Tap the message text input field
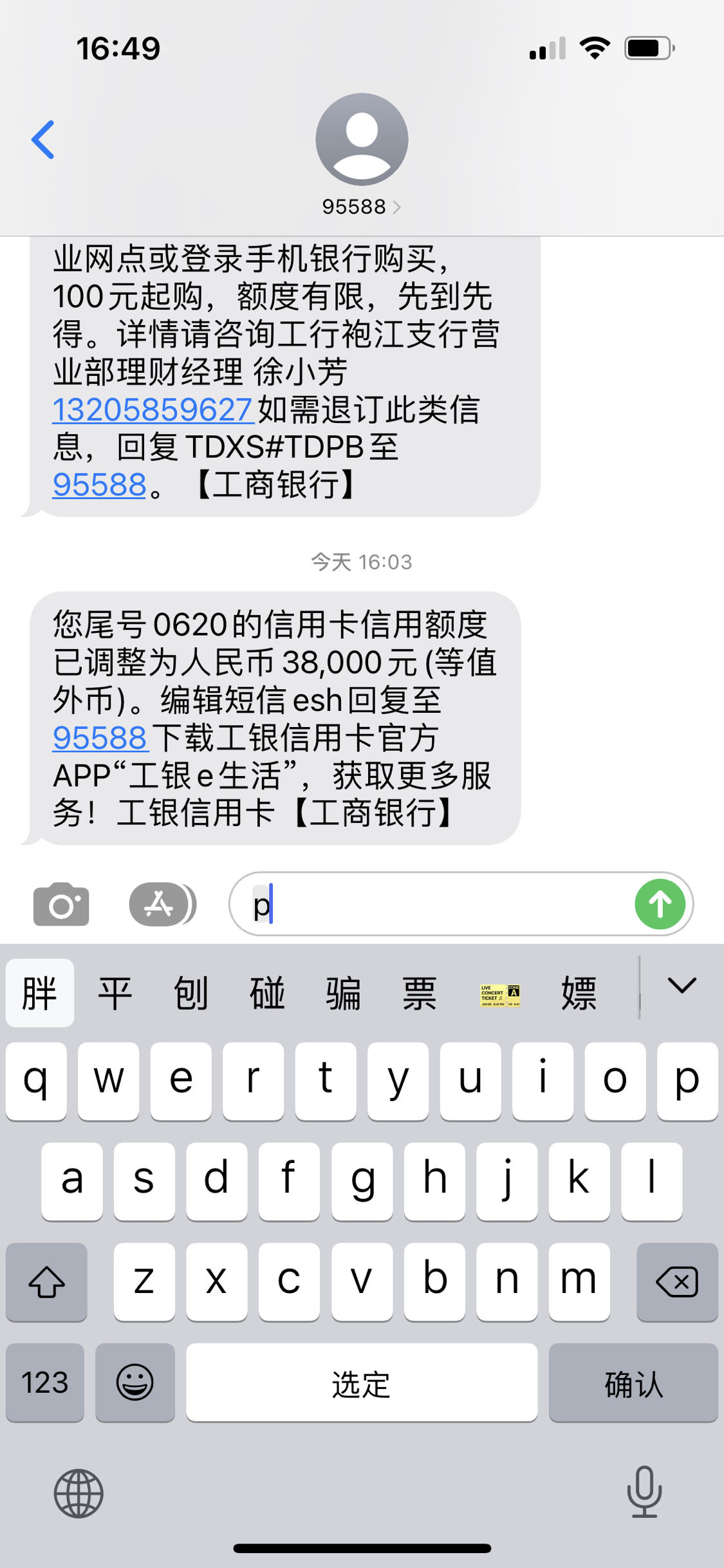The height and width of the screenshot is (1568, 724). point(418,903)
